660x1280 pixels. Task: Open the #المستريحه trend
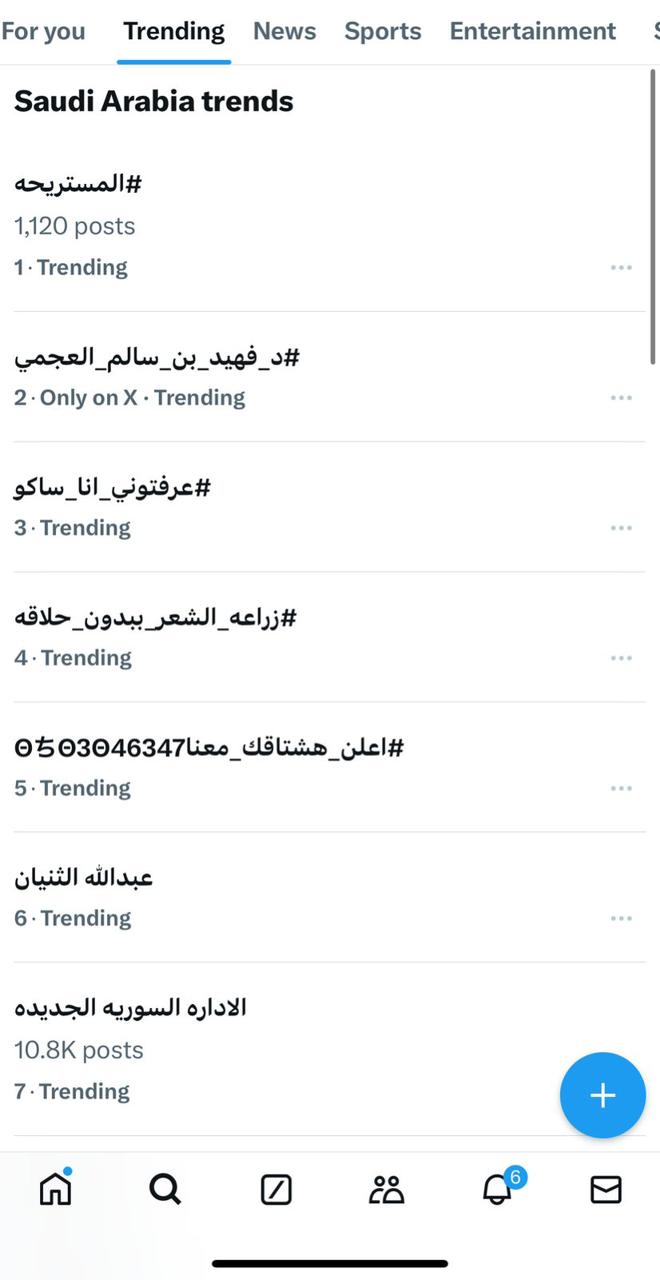[78, 184]
